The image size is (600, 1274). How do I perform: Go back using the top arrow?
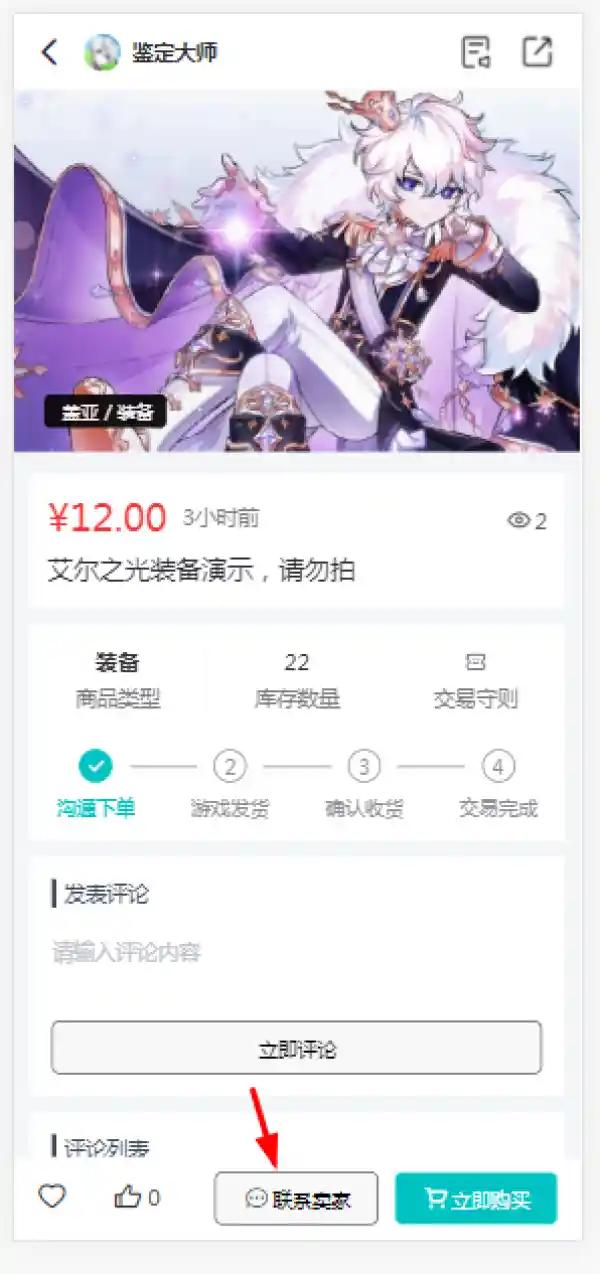point(49,52)
